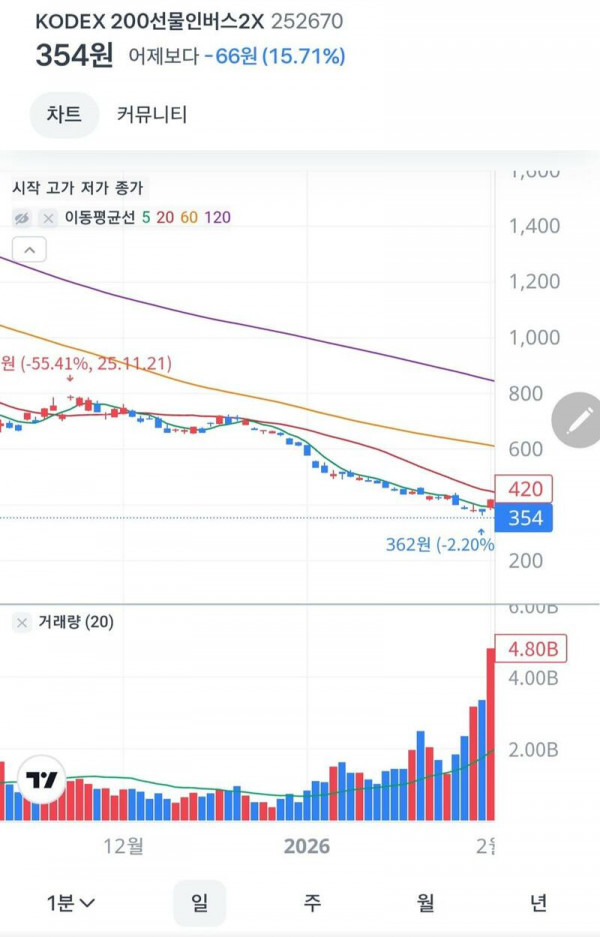The height and width of the screenshot is (937, 600).
Task: Remove the 거래량 (20) indicator
Action: (22, 623)
